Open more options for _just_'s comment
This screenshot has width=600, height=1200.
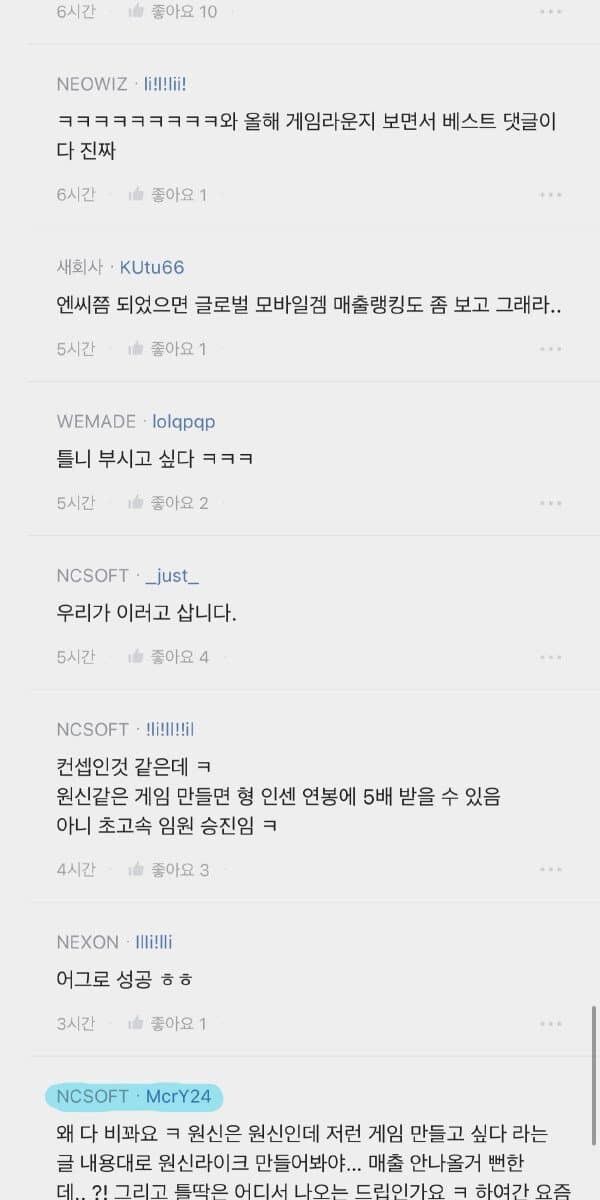[x=550, y=657]
